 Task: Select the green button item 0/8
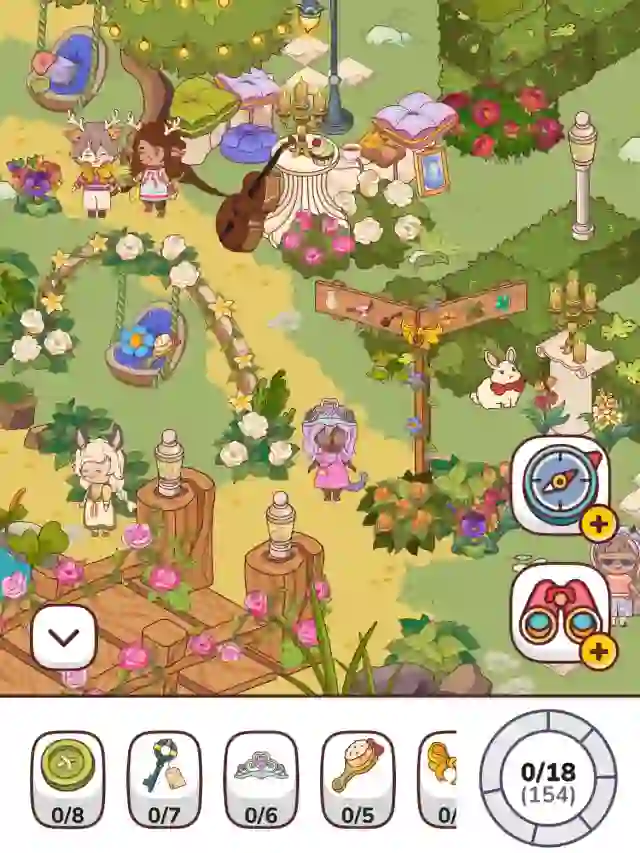point(67,779)
